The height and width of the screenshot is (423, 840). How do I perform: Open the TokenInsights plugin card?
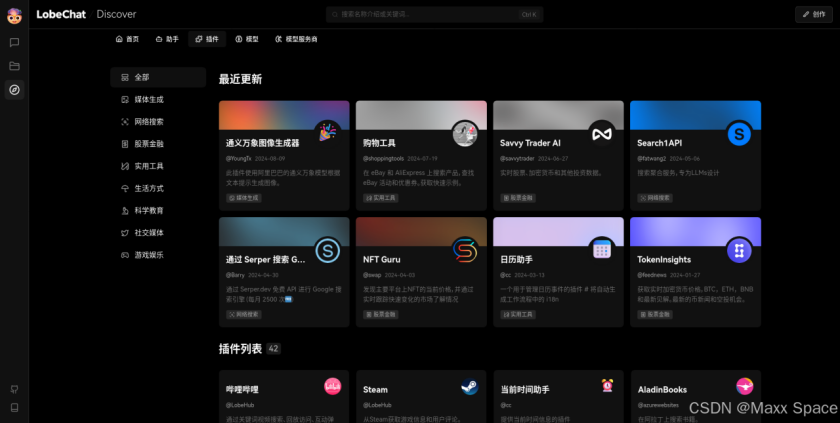[695, 270]
